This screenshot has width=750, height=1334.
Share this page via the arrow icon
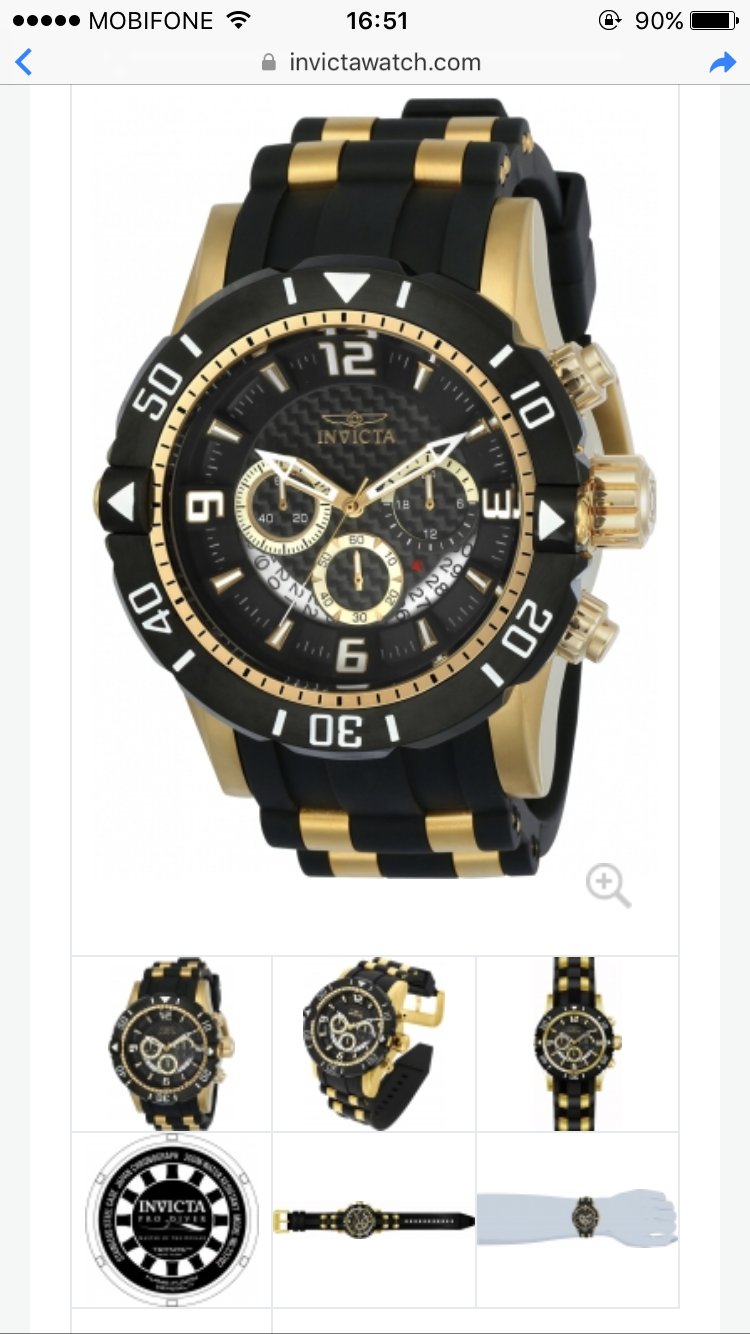point(722,62)
